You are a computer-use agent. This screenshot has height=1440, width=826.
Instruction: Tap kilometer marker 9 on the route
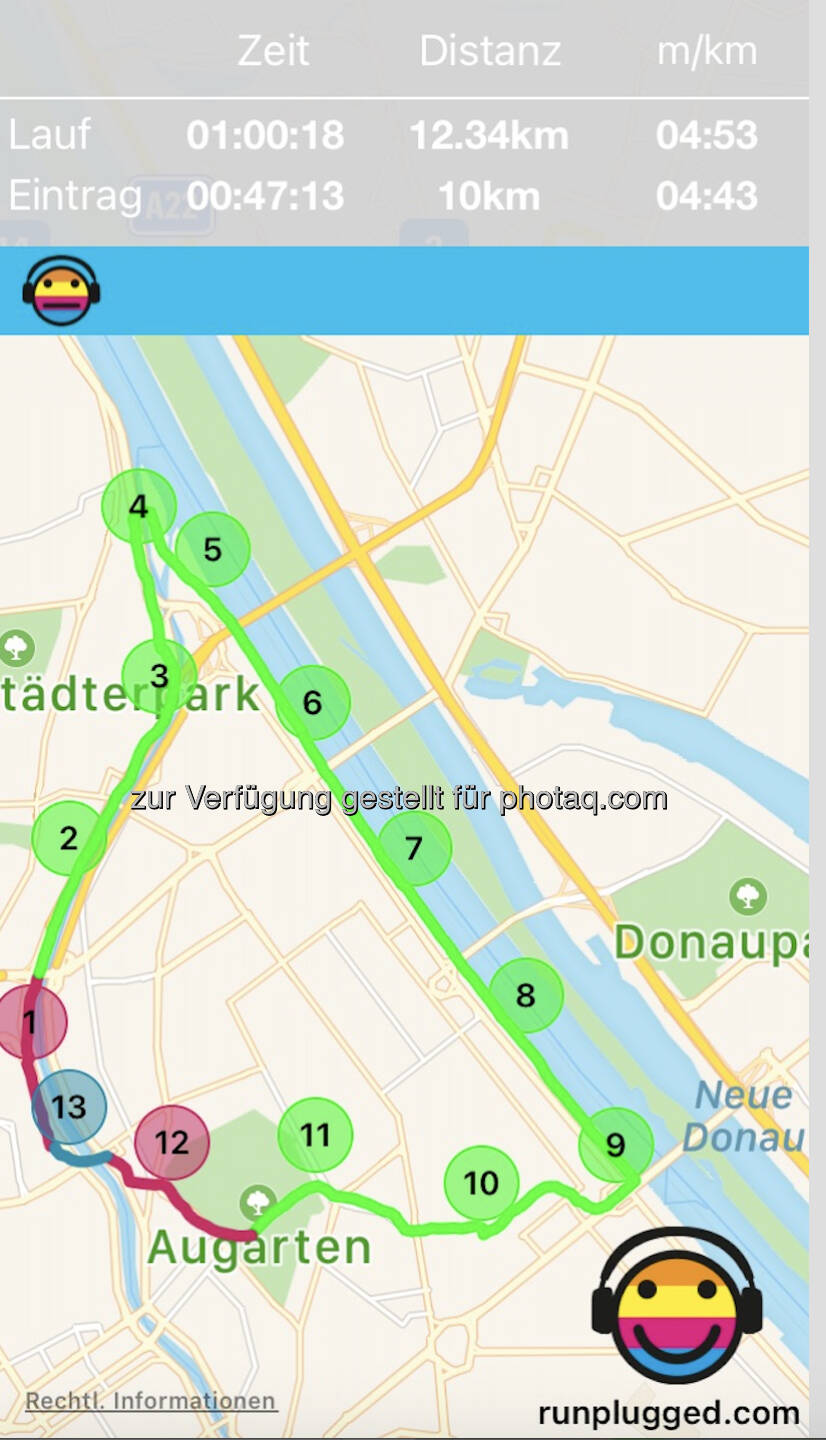[x=616, y=1145]
